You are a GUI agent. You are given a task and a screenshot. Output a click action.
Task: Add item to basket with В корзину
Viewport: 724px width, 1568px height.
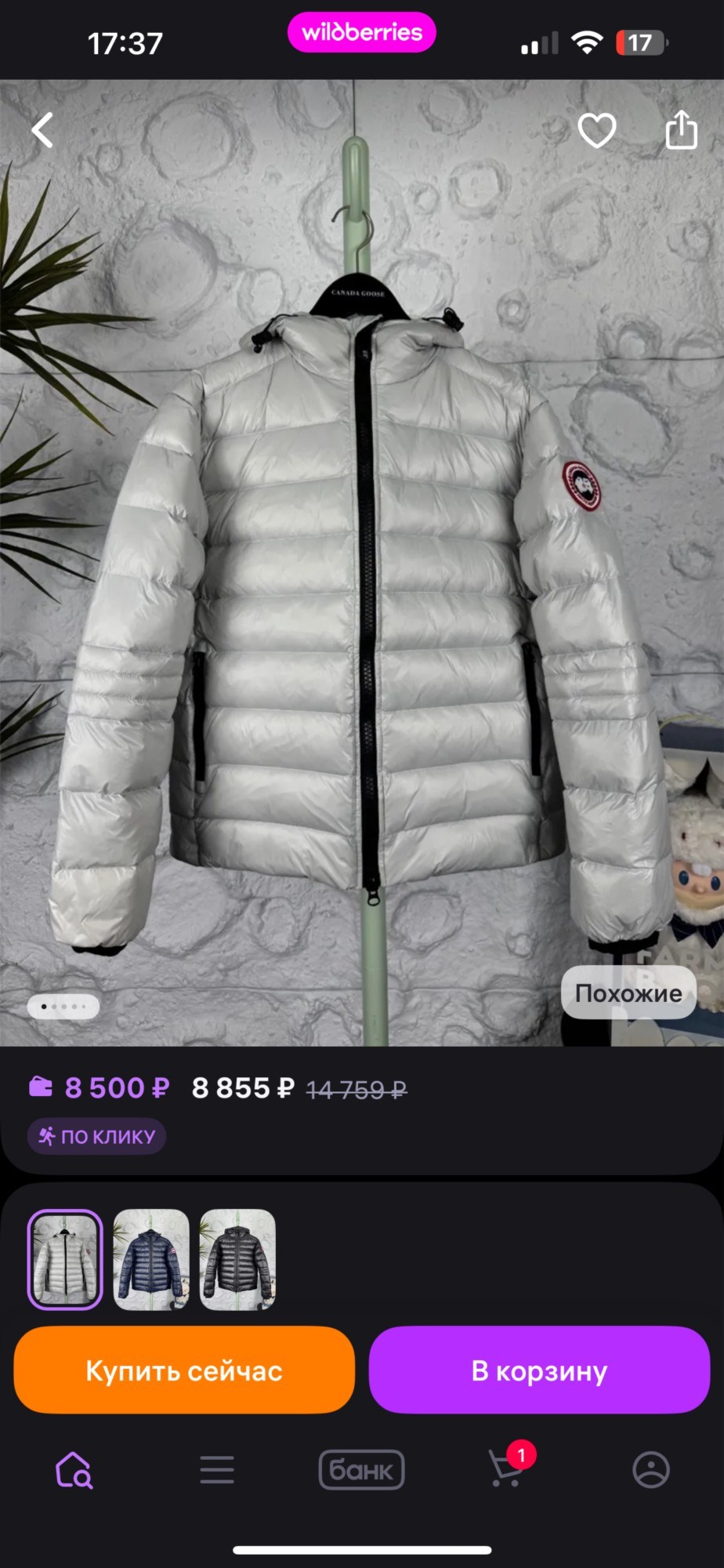point(538,1370)
